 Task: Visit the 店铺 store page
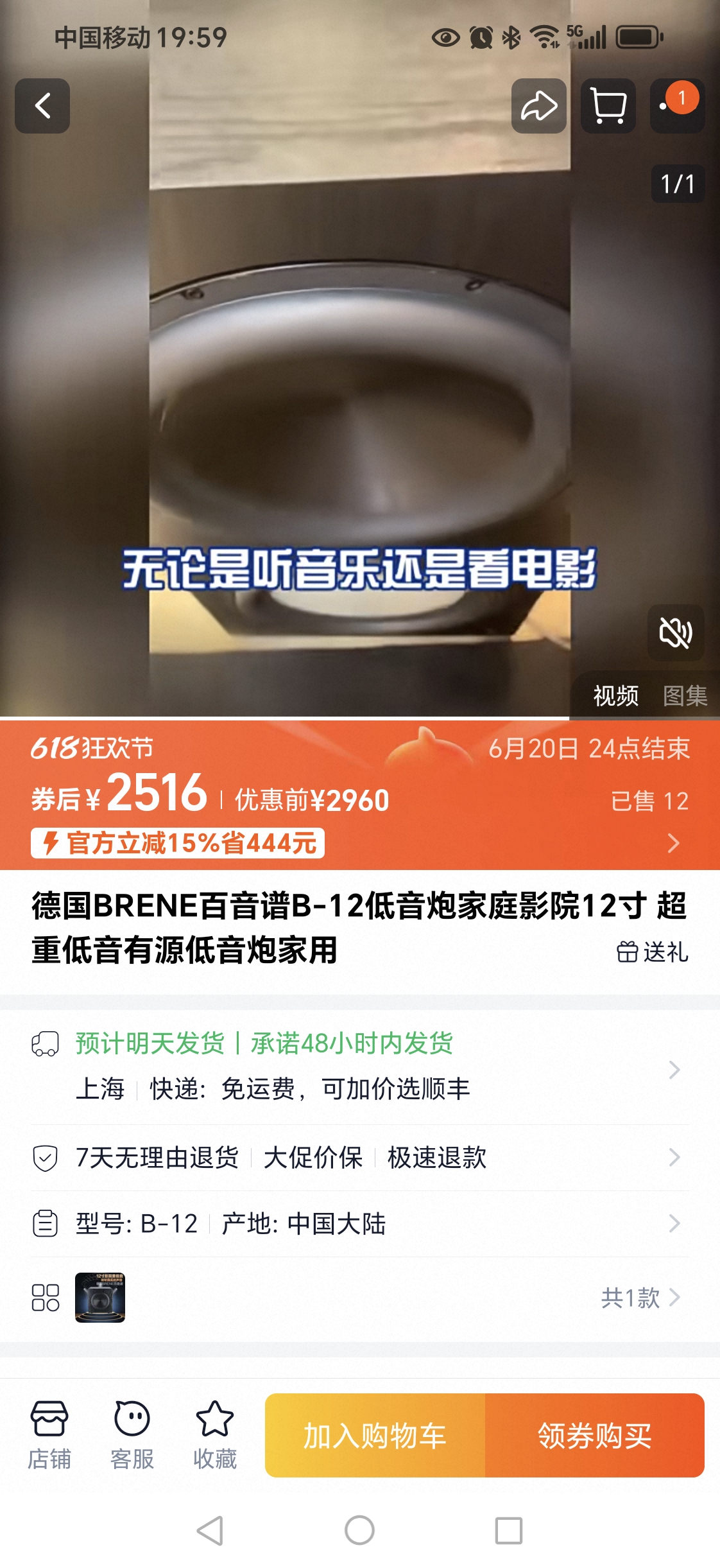point(49,1436)
